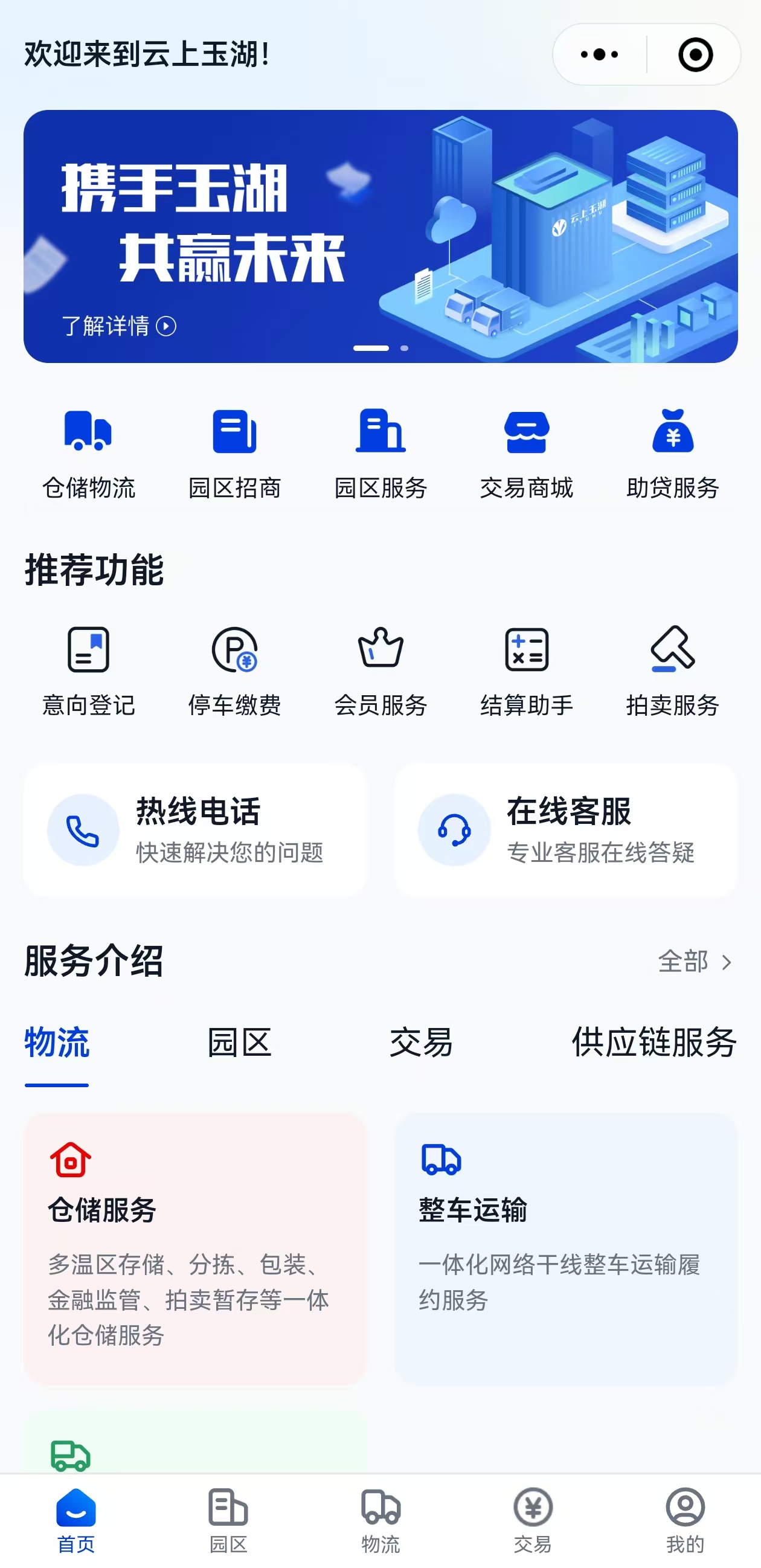
Task: Open the mini program more-options menu
Action: [x=599, y=55]
